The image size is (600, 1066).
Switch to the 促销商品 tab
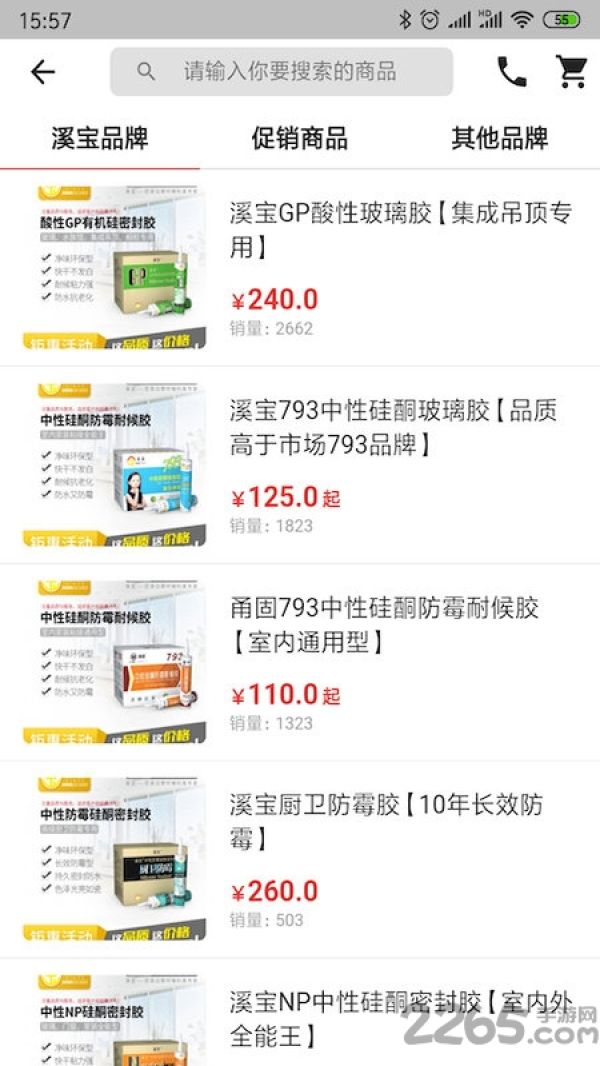(x=300, y=138)
